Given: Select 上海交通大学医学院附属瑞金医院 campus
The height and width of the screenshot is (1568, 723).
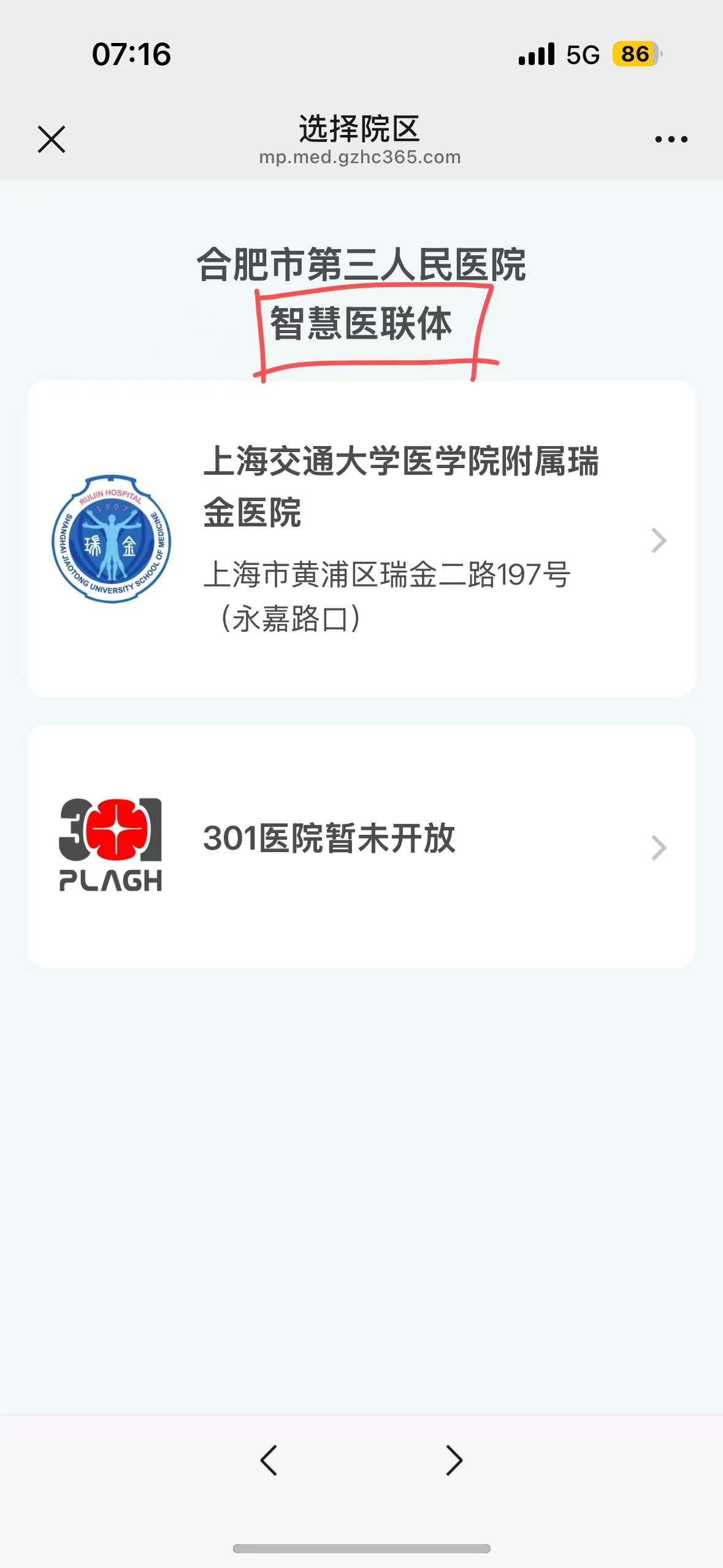Looking at the screenshot, I should point(361,539).
